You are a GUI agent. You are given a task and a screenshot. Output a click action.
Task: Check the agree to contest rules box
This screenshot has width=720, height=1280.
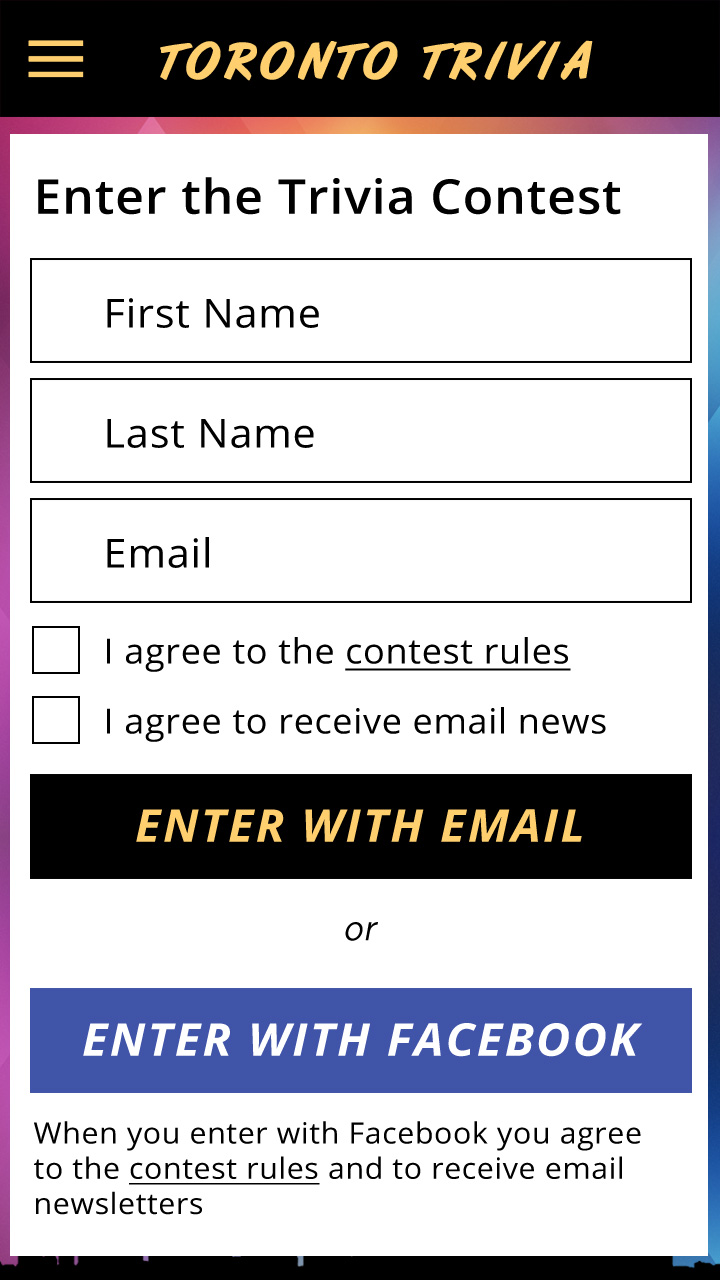[56, 650]
